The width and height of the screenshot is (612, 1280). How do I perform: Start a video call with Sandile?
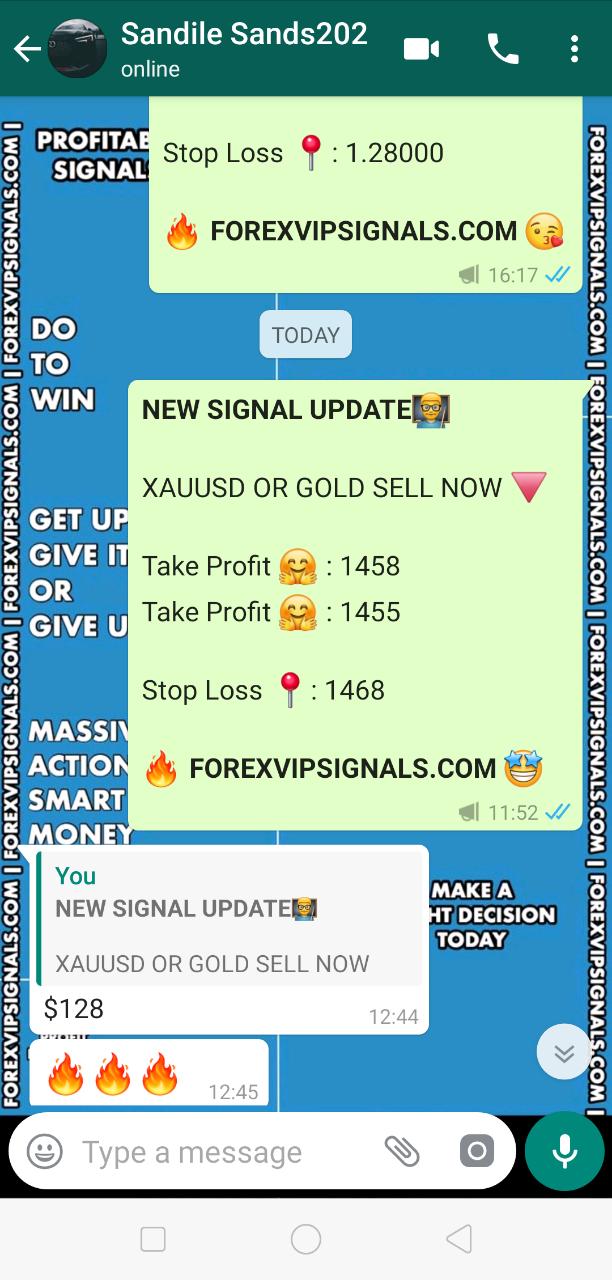click(421, 49)
